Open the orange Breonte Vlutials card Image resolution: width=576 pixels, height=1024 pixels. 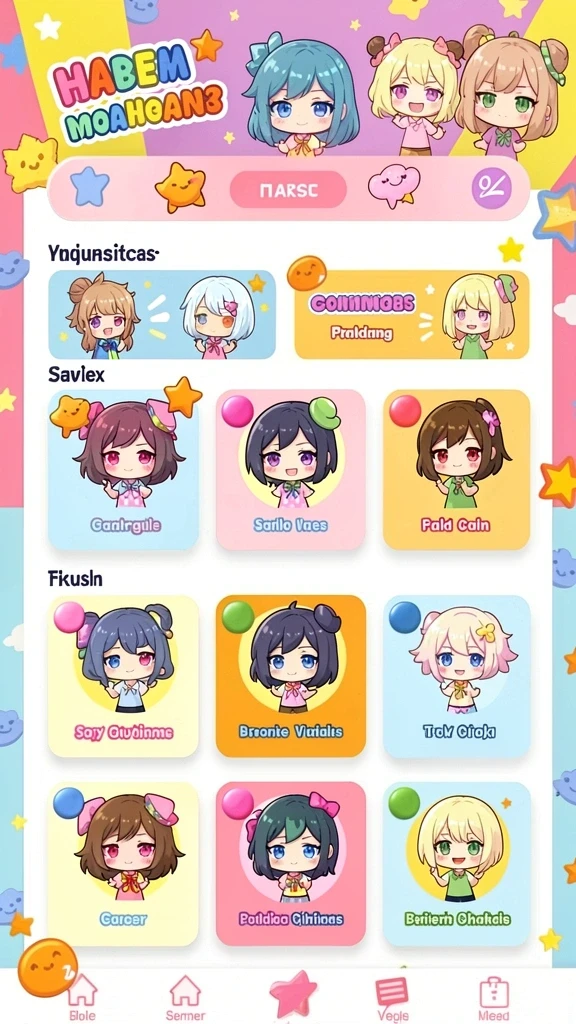291,676
